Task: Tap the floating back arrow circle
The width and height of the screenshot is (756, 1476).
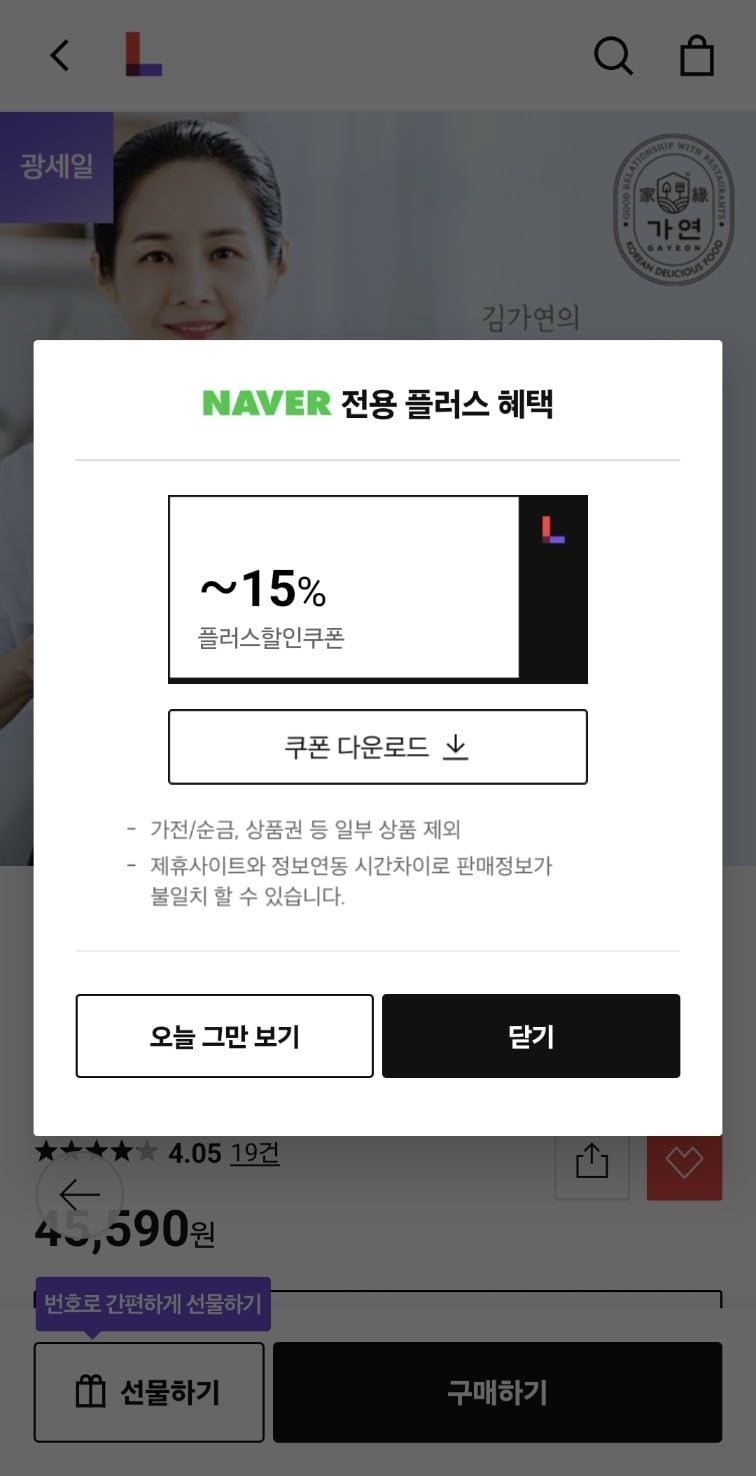Action: (x=80, y=1194)
